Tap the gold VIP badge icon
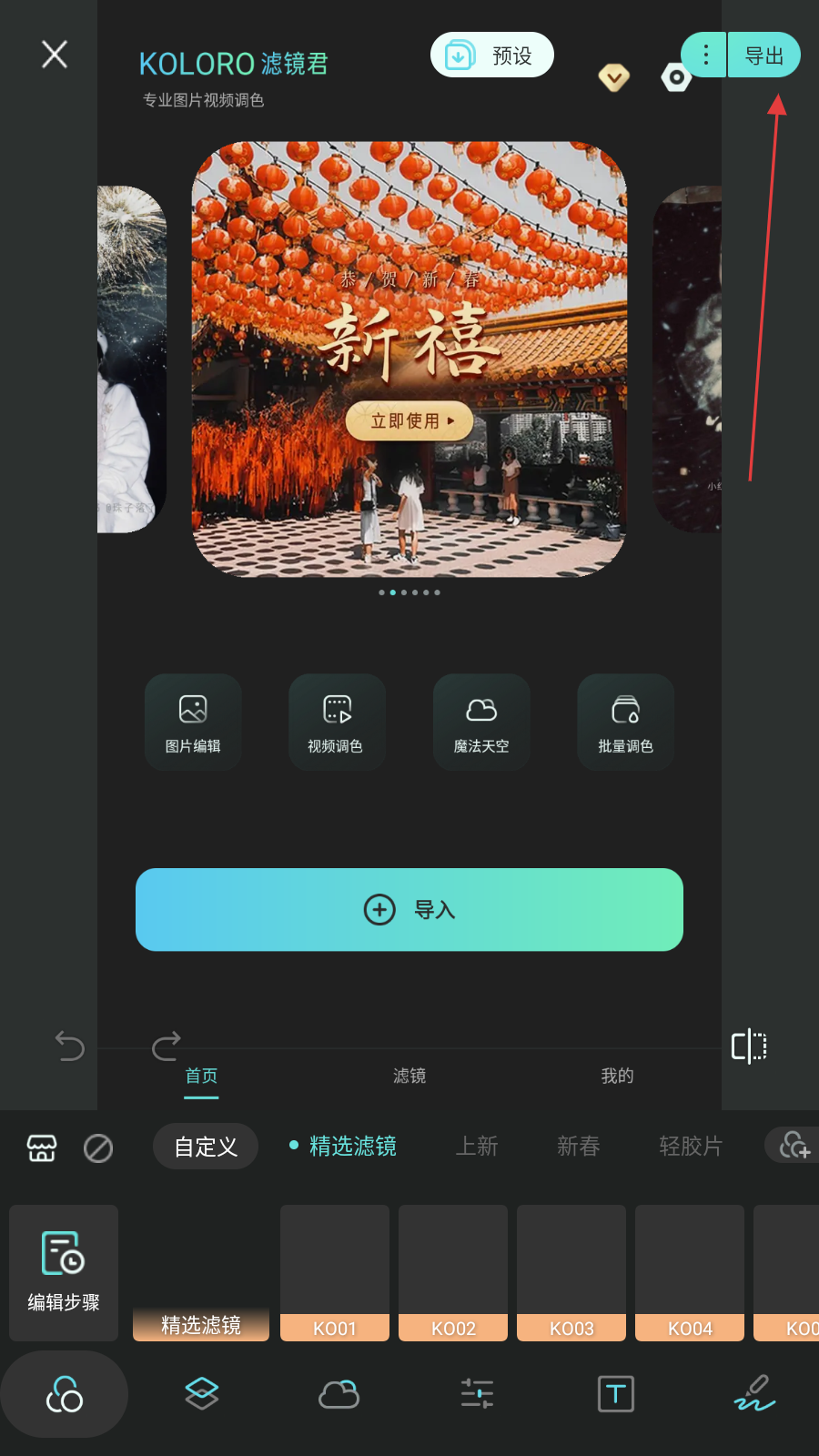819x1456 pixels. click(614, 78)
